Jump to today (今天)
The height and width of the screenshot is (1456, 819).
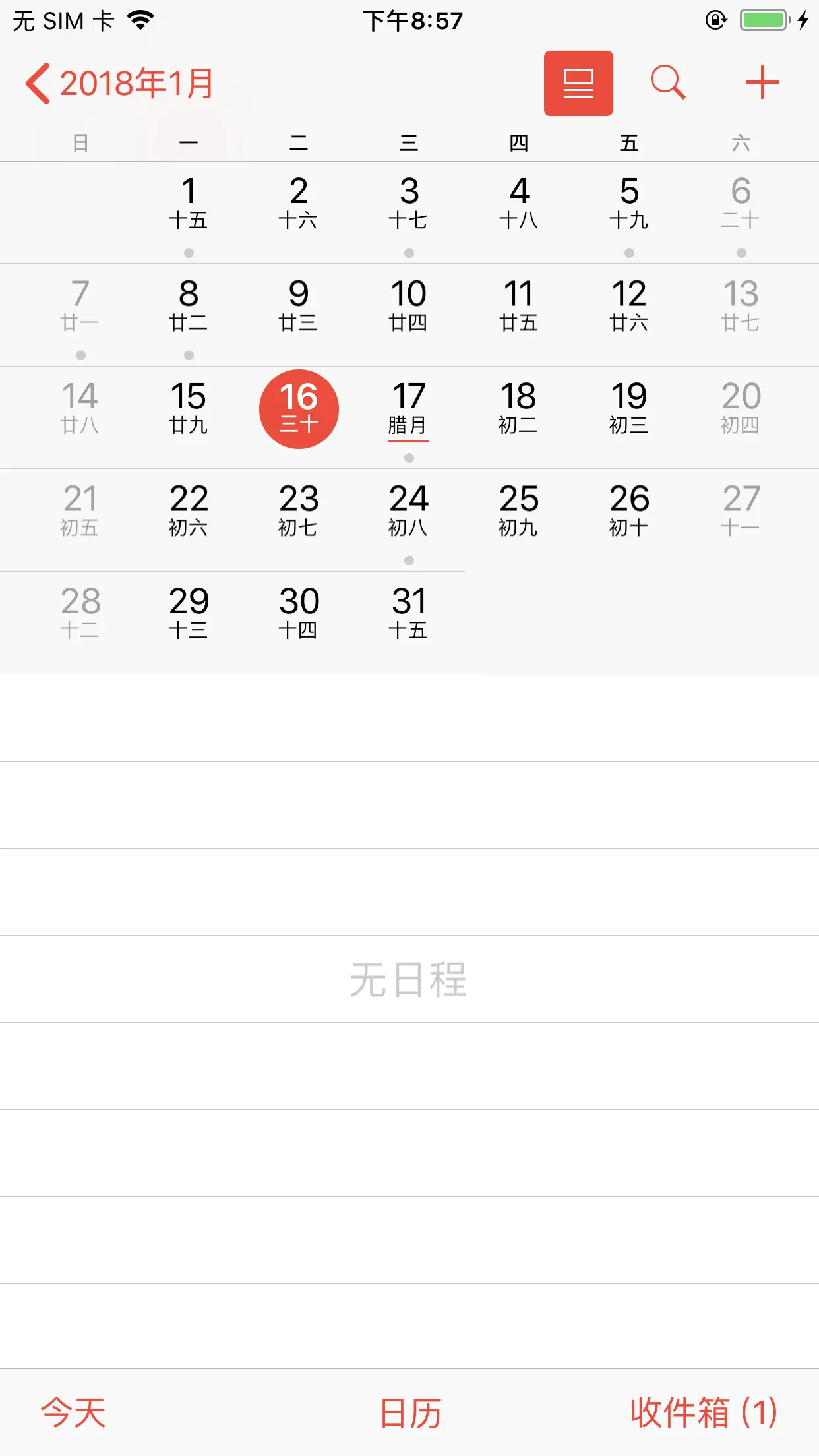click(x=73, y=1412)
